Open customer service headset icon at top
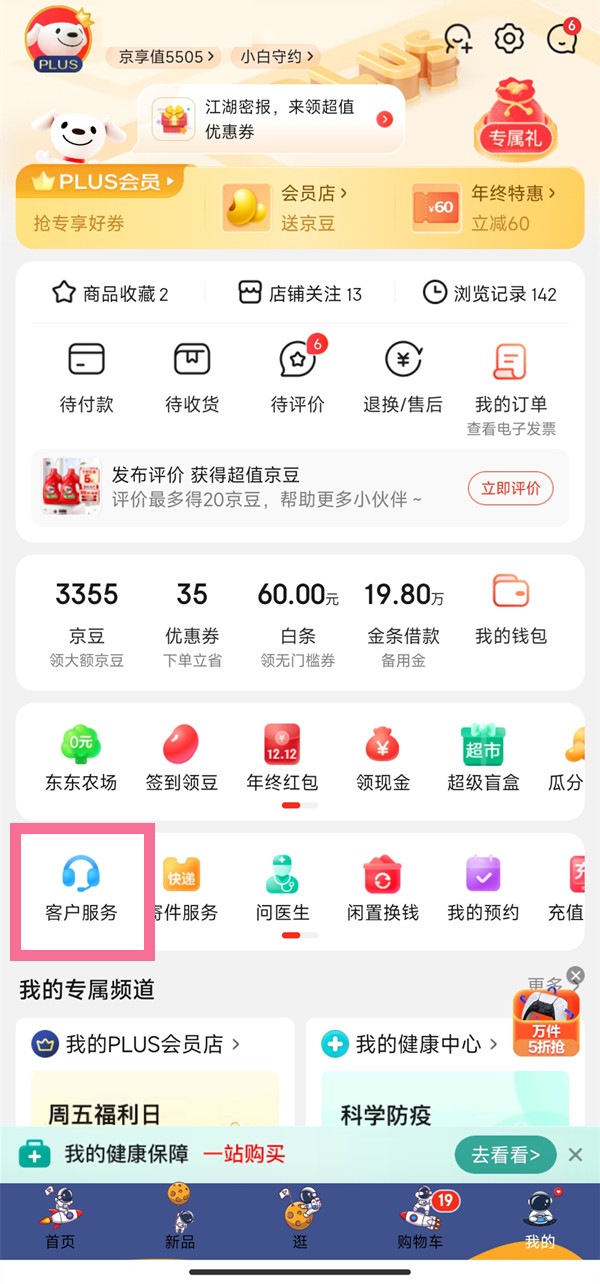 (458, 39)
